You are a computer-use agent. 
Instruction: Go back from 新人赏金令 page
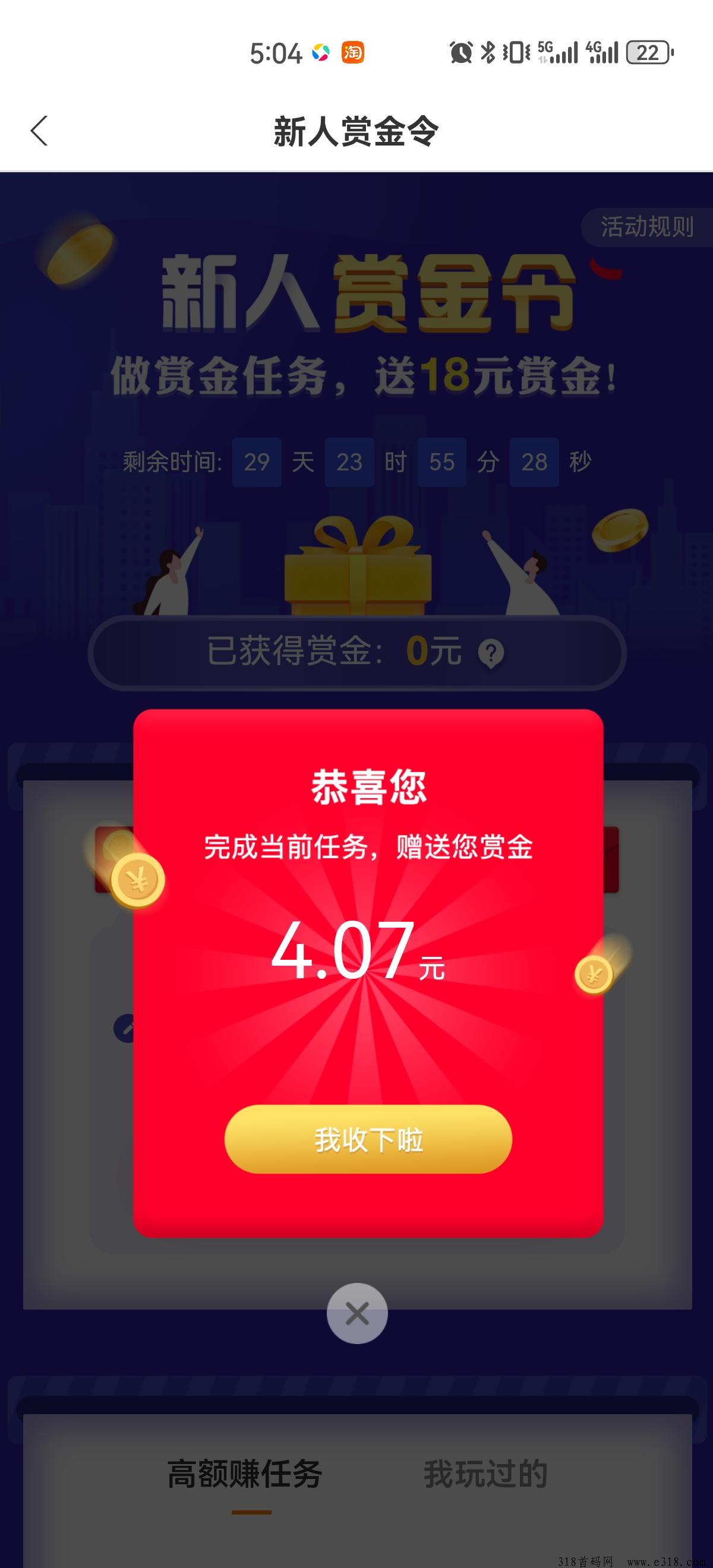coord(39,131)
